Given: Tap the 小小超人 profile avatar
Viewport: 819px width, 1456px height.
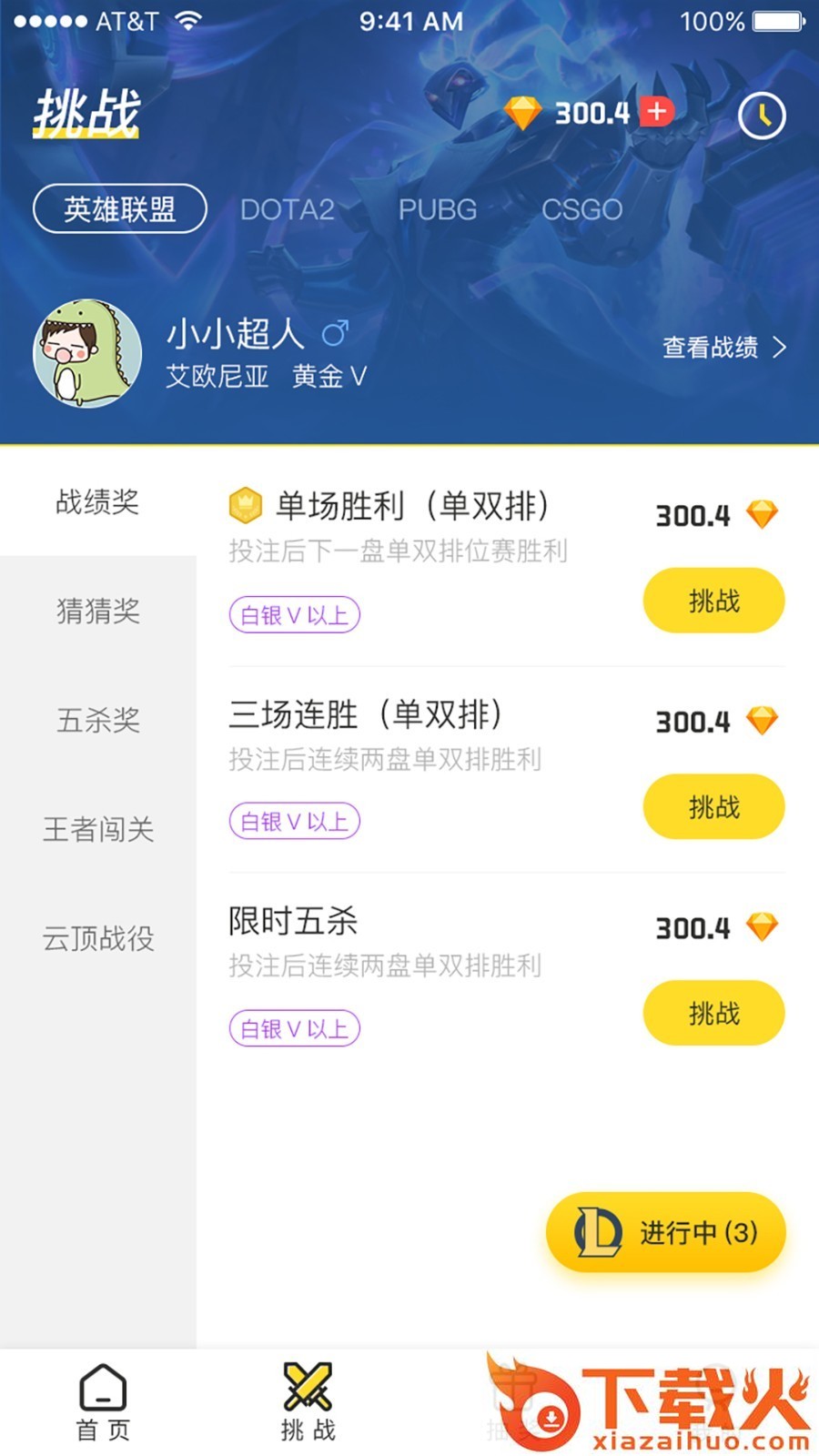Looking at the screenshot, I should 87,353.
